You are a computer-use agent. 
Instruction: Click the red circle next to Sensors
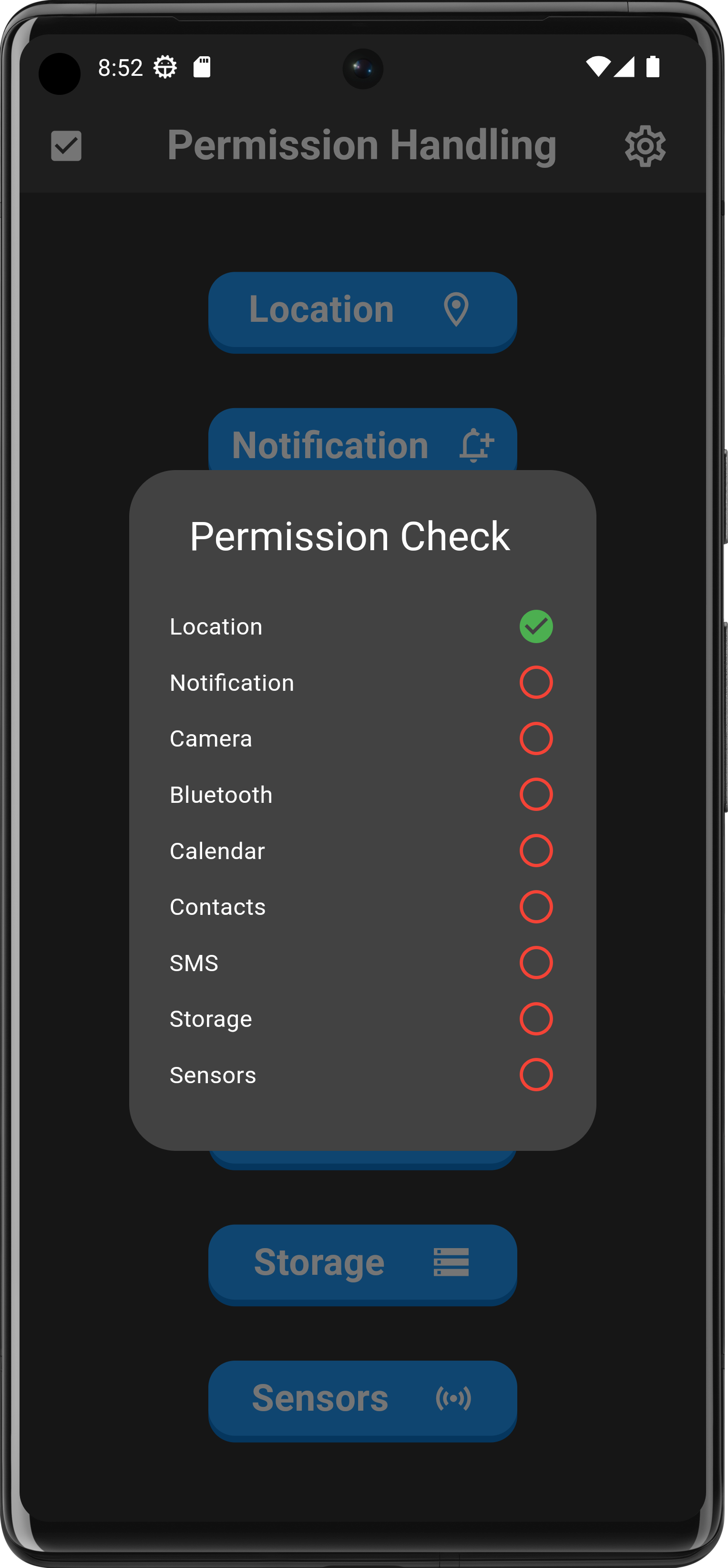(x=536, y=1075)
